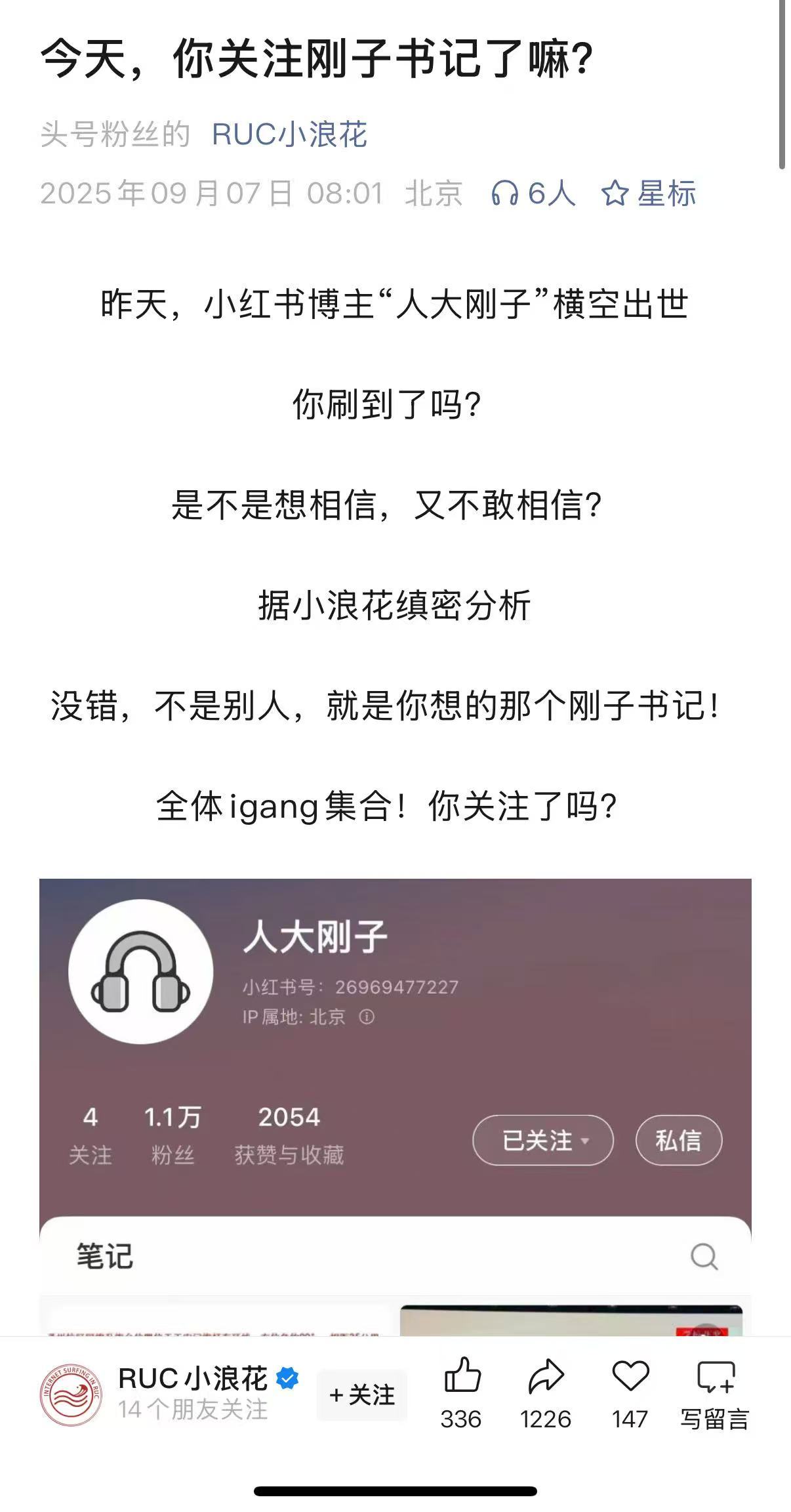Expand the 已关注 dropdown arrow

click(x=586, y=1142)
